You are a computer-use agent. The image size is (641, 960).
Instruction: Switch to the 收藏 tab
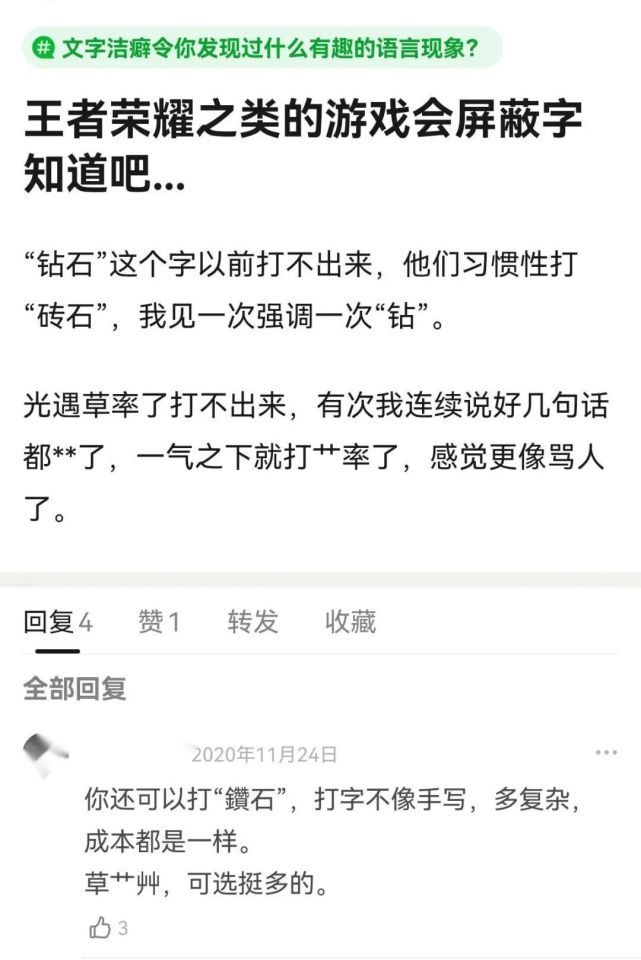pos(350,622)
